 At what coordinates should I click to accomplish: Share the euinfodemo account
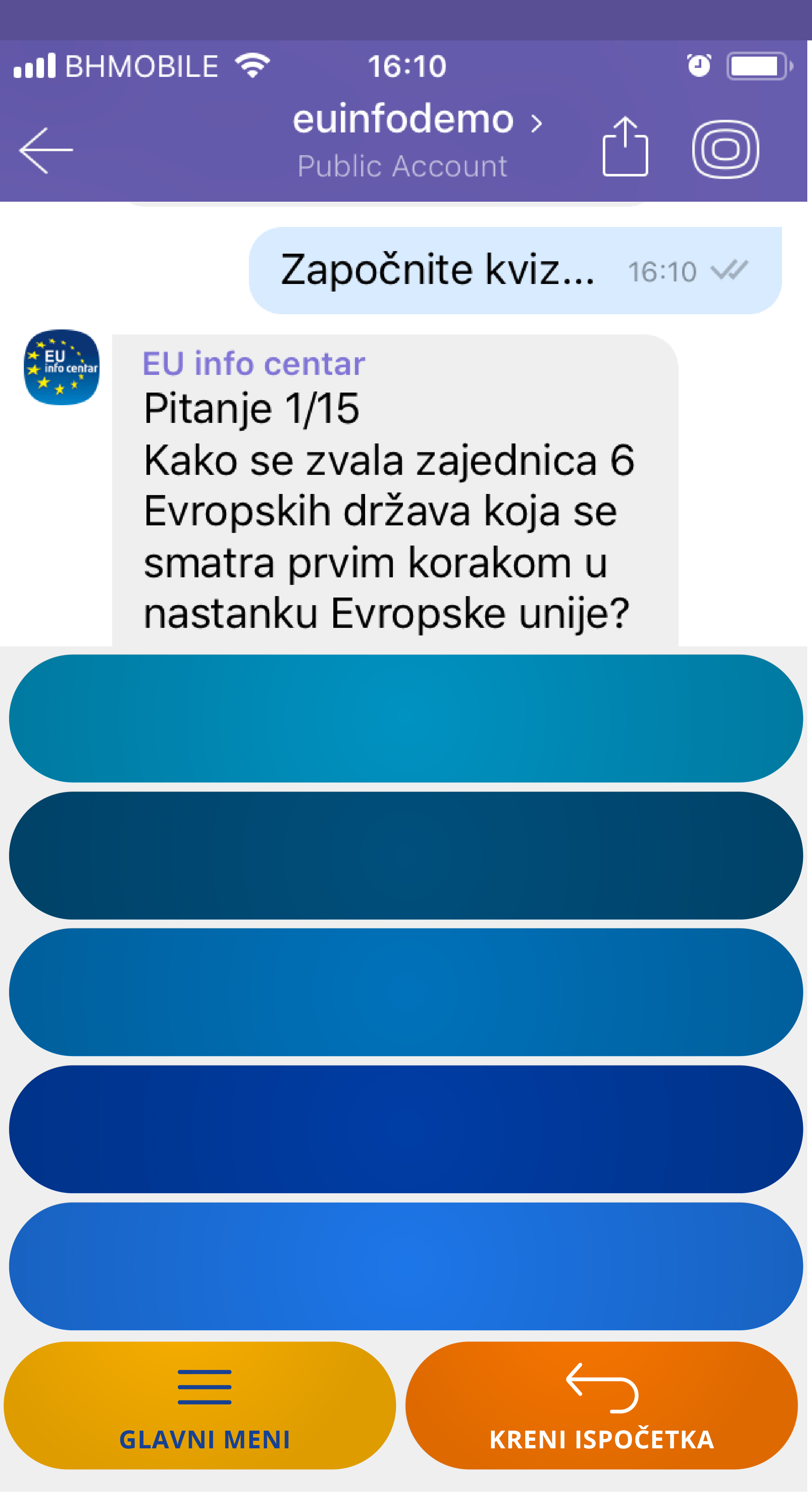pos(625,147)
